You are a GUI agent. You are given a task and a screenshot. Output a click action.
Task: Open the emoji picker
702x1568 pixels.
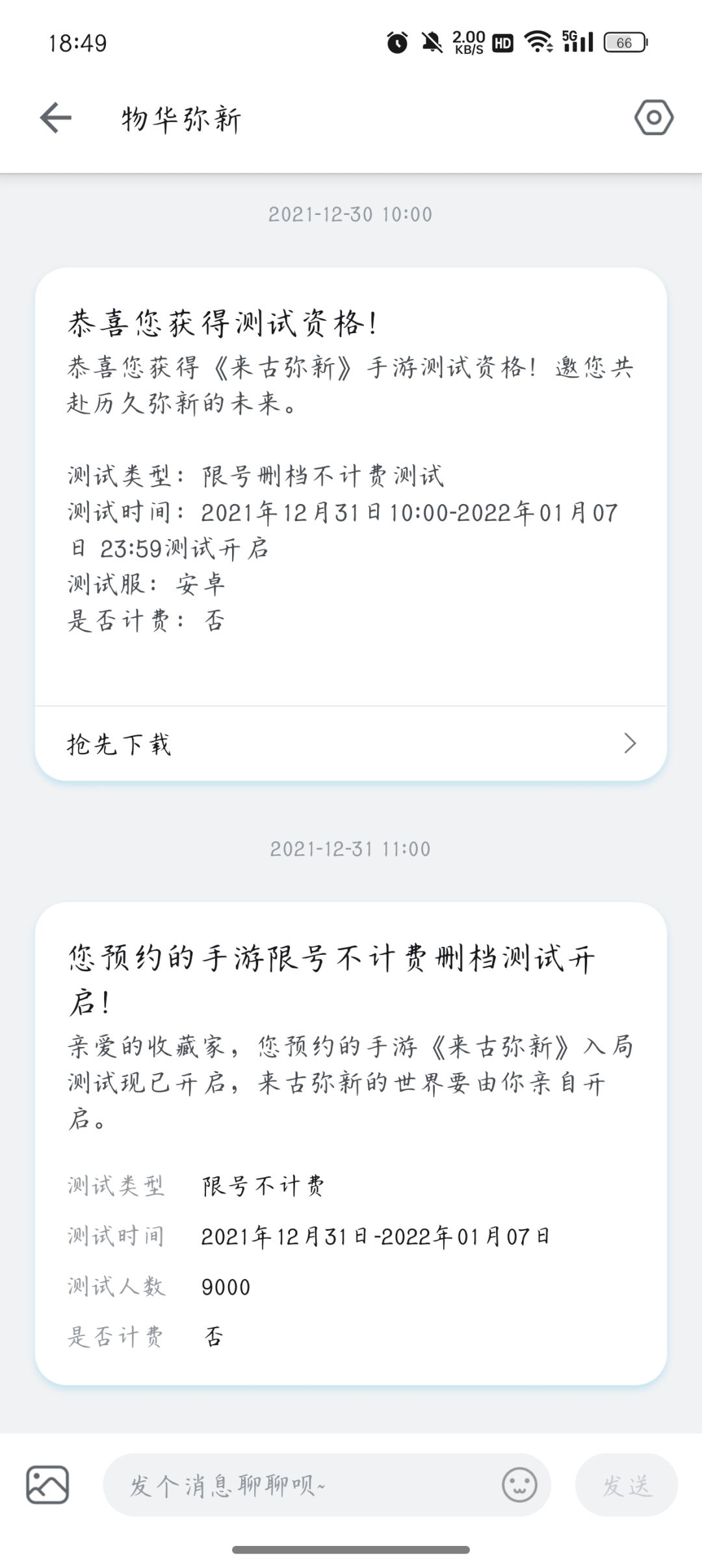pyautogui.click(x=519, y=1485)
